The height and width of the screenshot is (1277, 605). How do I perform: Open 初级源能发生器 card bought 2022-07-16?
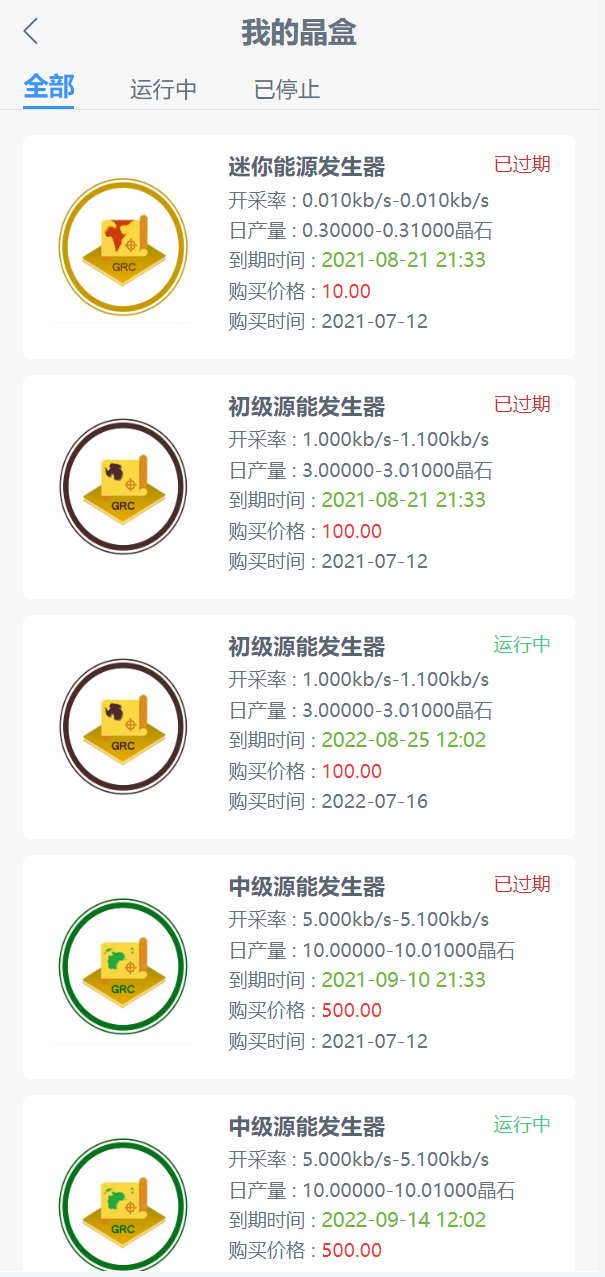tap(298, 727)
